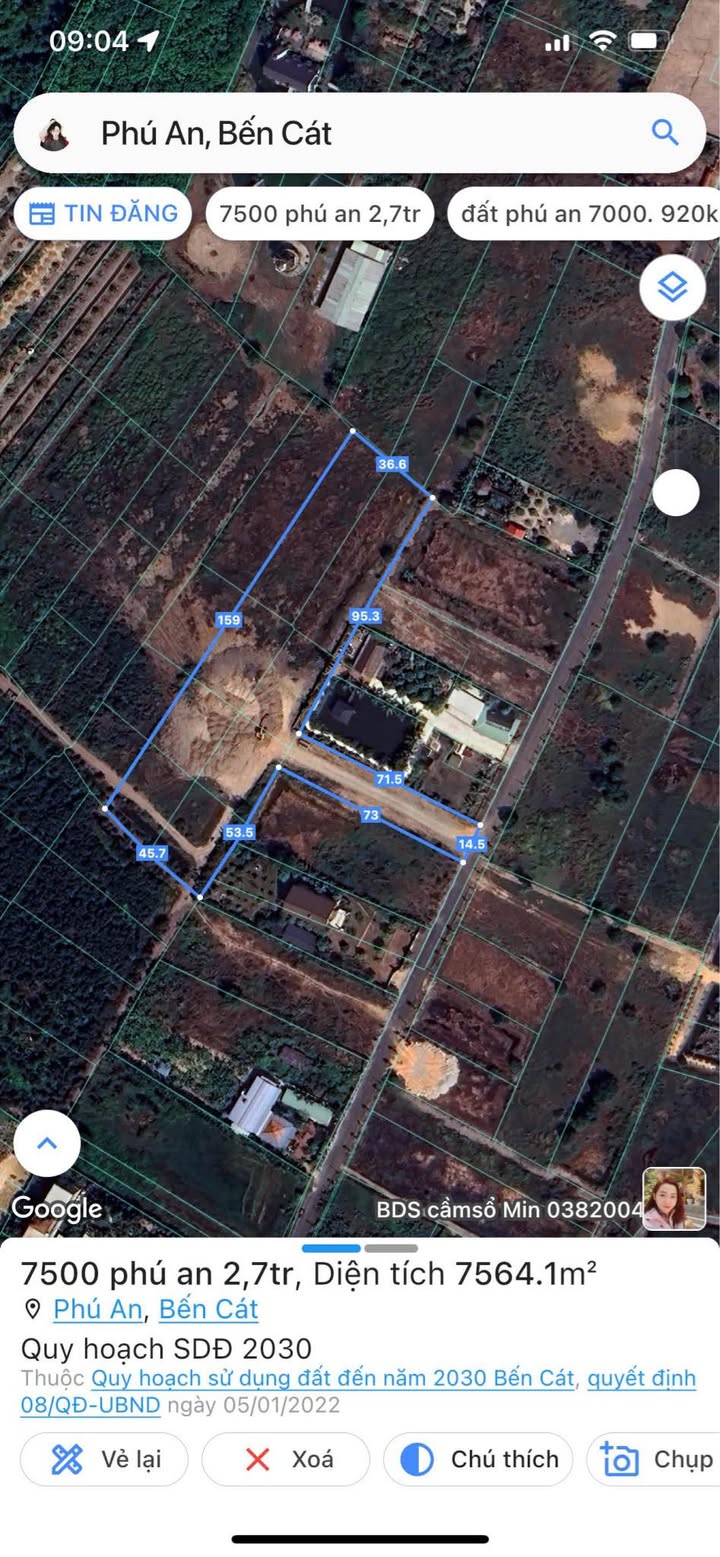Tap the poster's avatar thumbnail on the map
720x1557 pixels.
click(x=673, y=1198)
